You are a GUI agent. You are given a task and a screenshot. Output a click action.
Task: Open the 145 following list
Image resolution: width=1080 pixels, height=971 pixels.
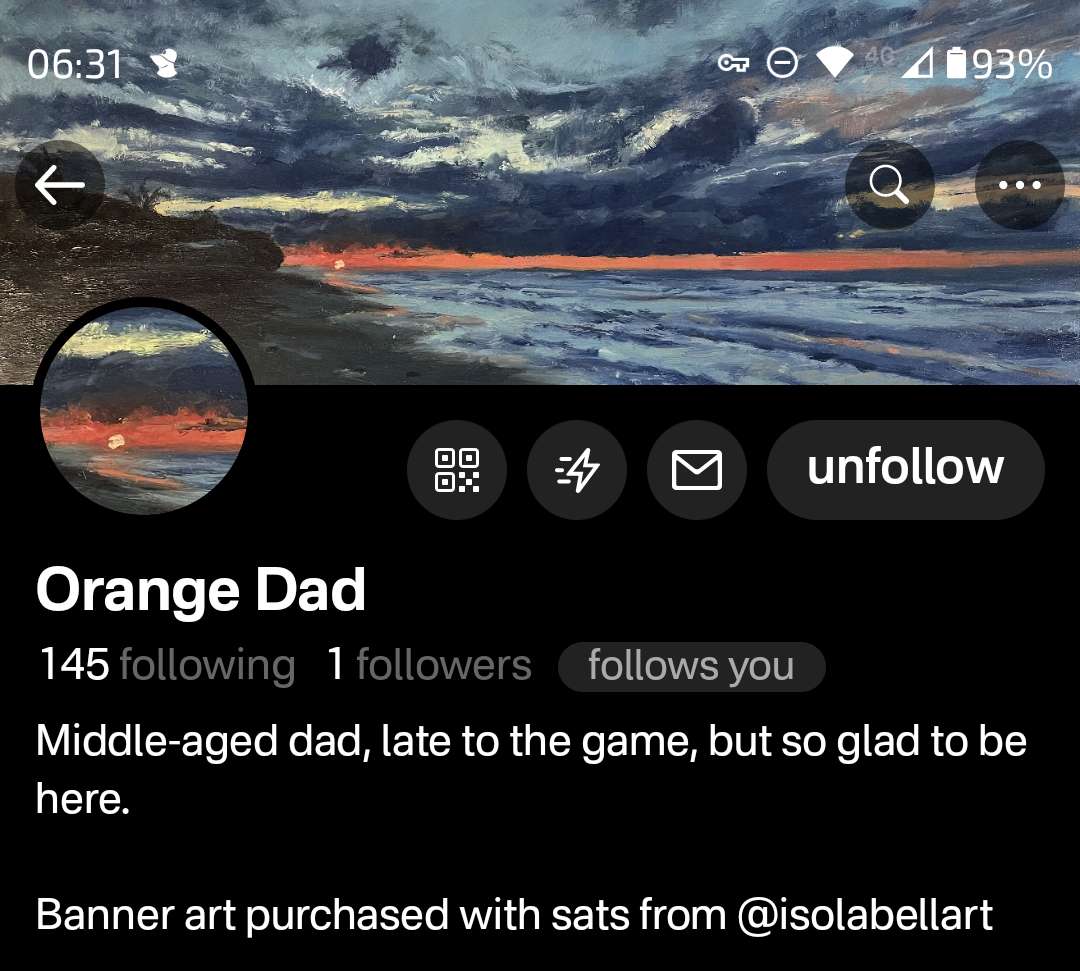[x=167, y=665]
